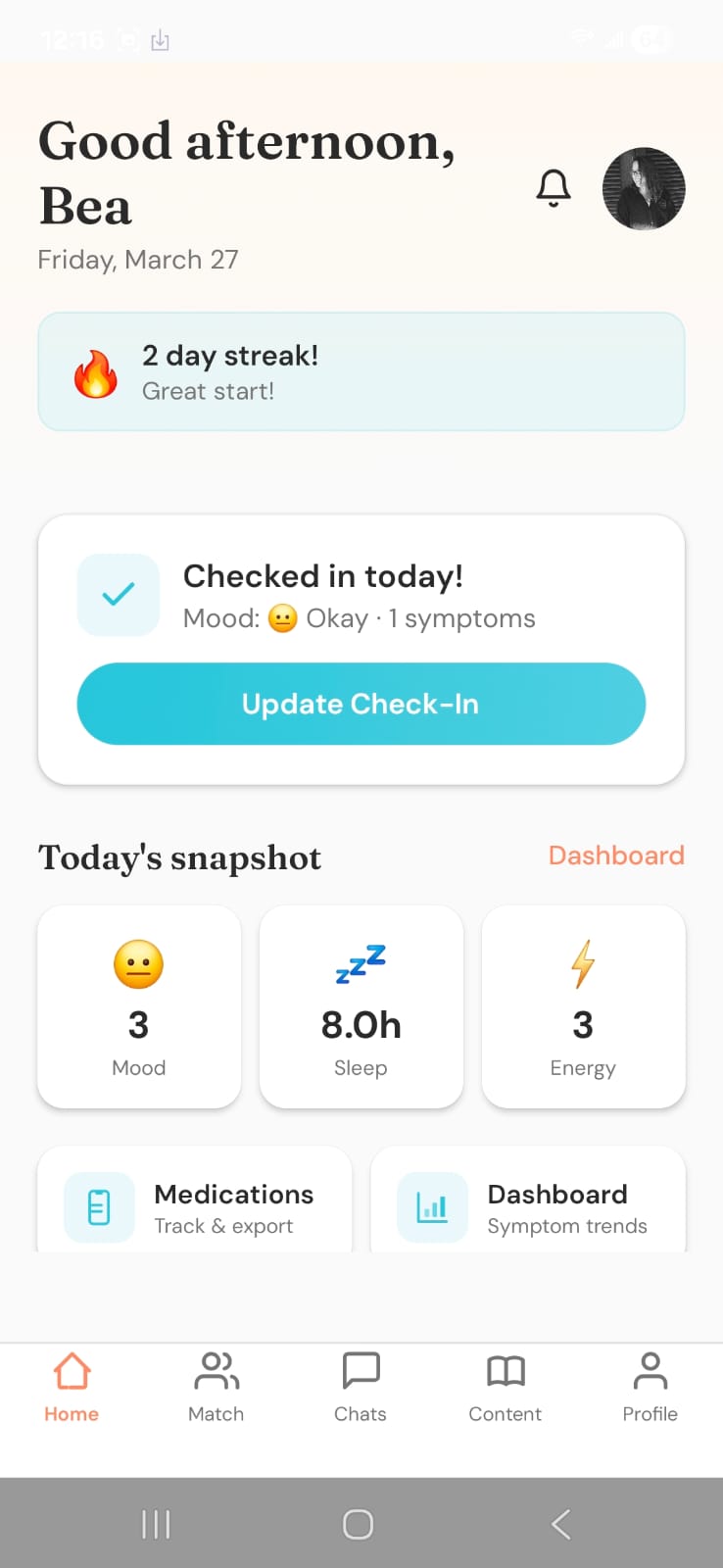Open your profile picture
723x1568 pixels.
pos(643,188)
